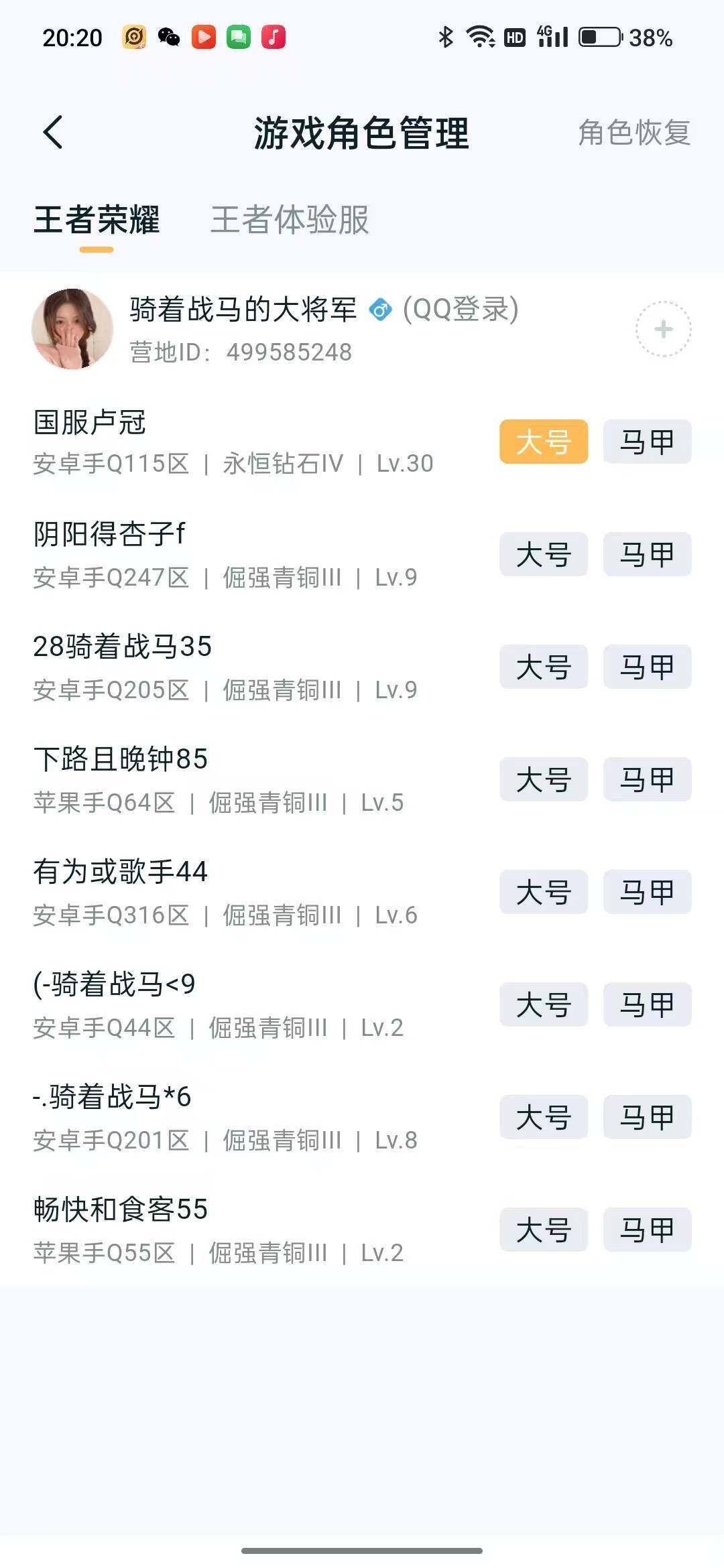Tap the Wi-Fi icon in the status bar
The height and width of the screenshot is (1568, 724).
pos(480,39)
